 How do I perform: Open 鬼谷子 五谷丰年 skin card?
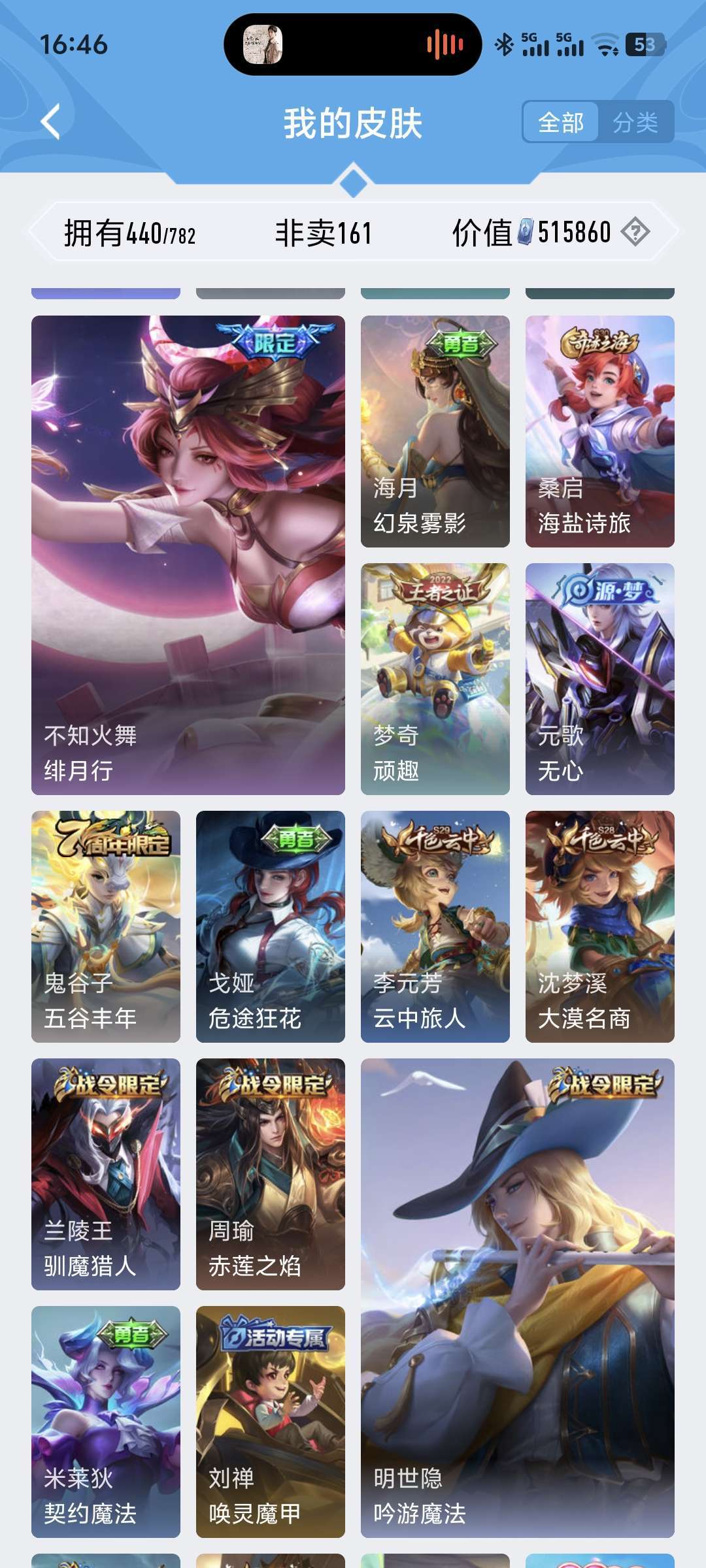106,926
